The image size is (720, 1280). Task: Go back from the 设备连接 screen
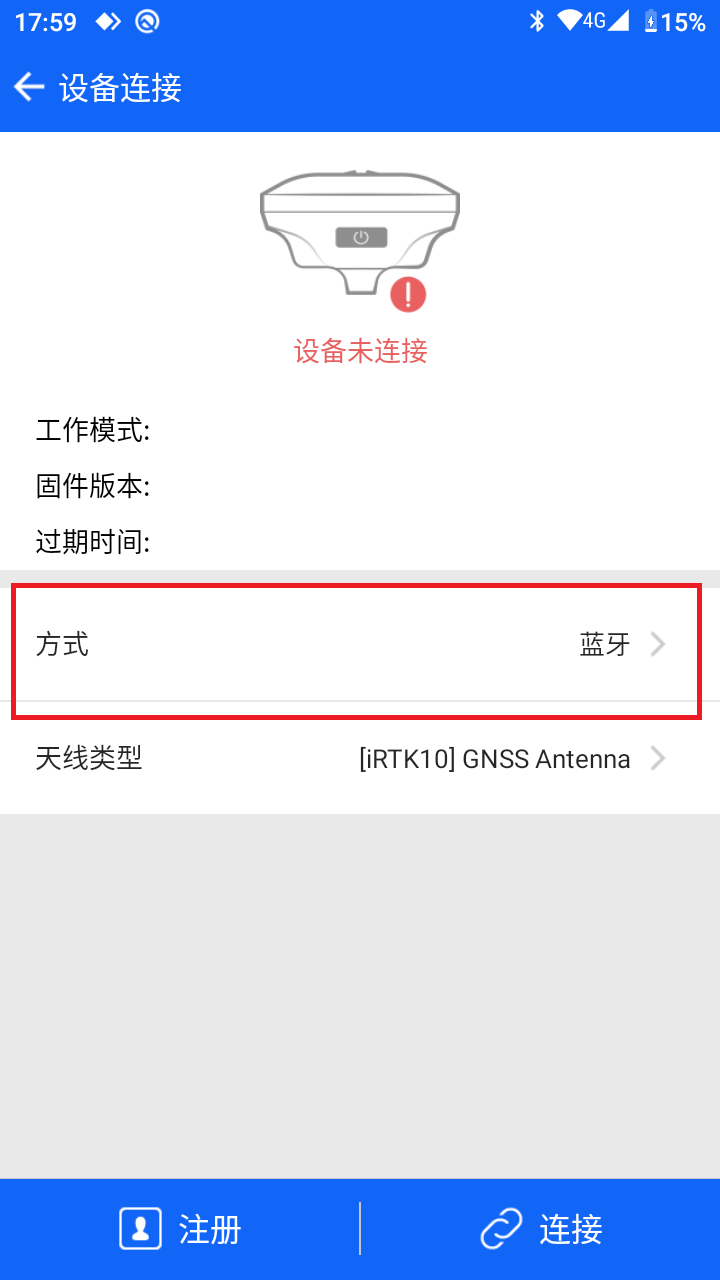click(30, 88)
